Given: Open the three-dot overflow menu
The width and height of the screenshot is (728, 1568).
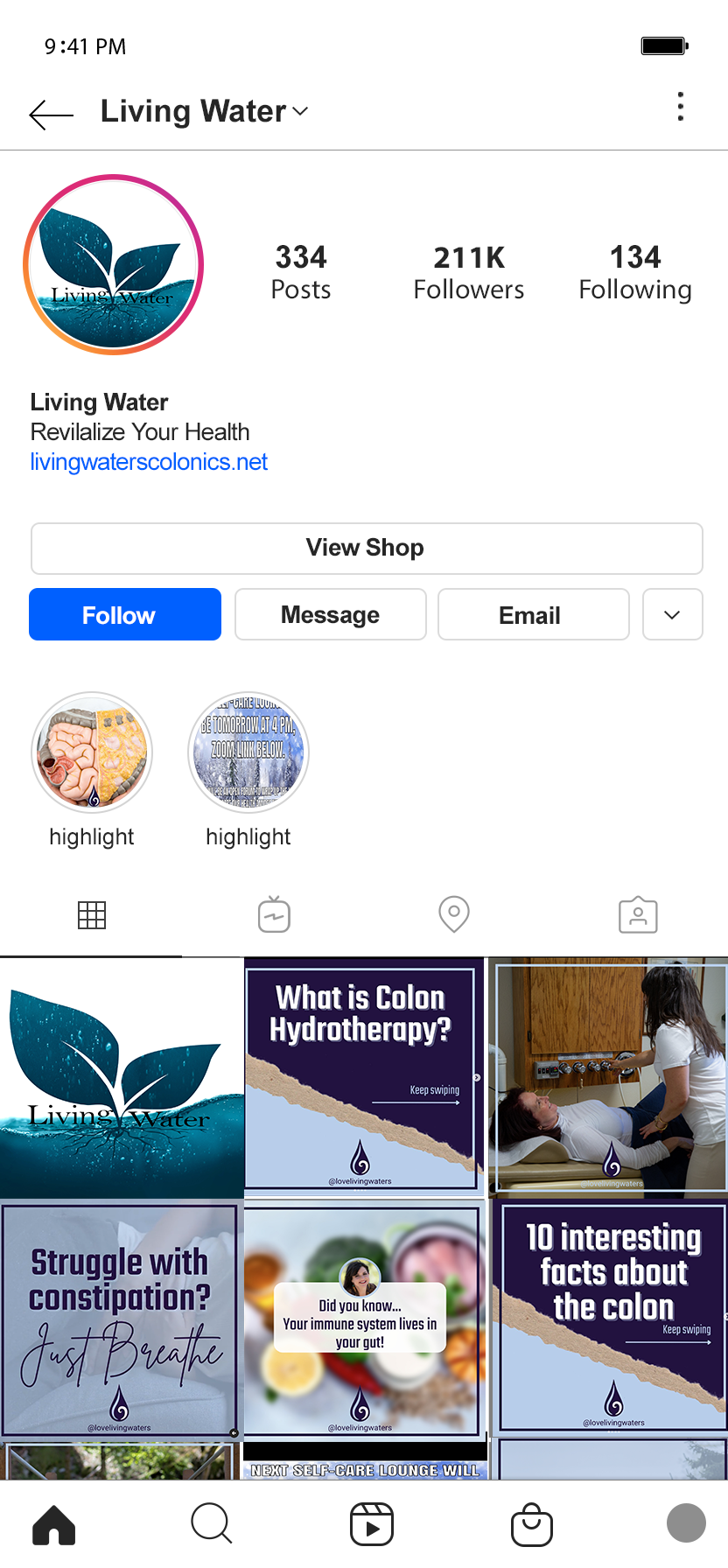Looking at the screenshot, I should coord(680,107).
